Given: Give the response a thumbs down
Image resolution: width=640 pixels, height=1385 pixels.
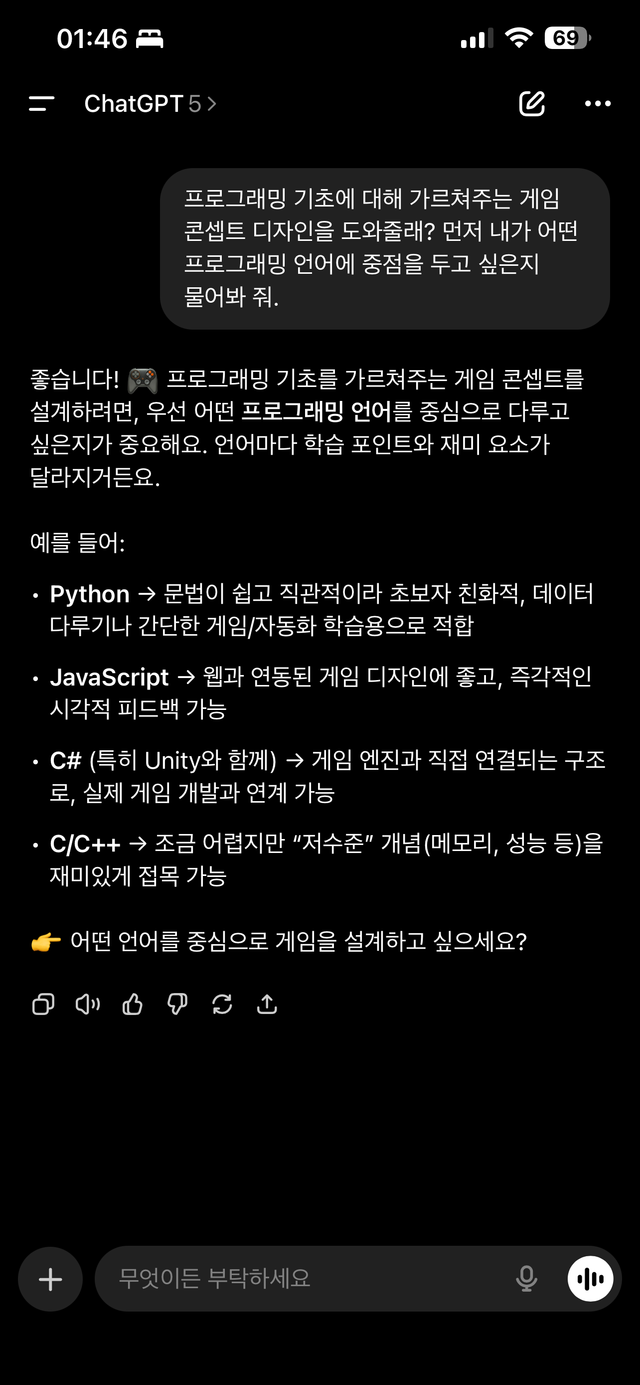Looking at the screenshot, I should 177,1004.
